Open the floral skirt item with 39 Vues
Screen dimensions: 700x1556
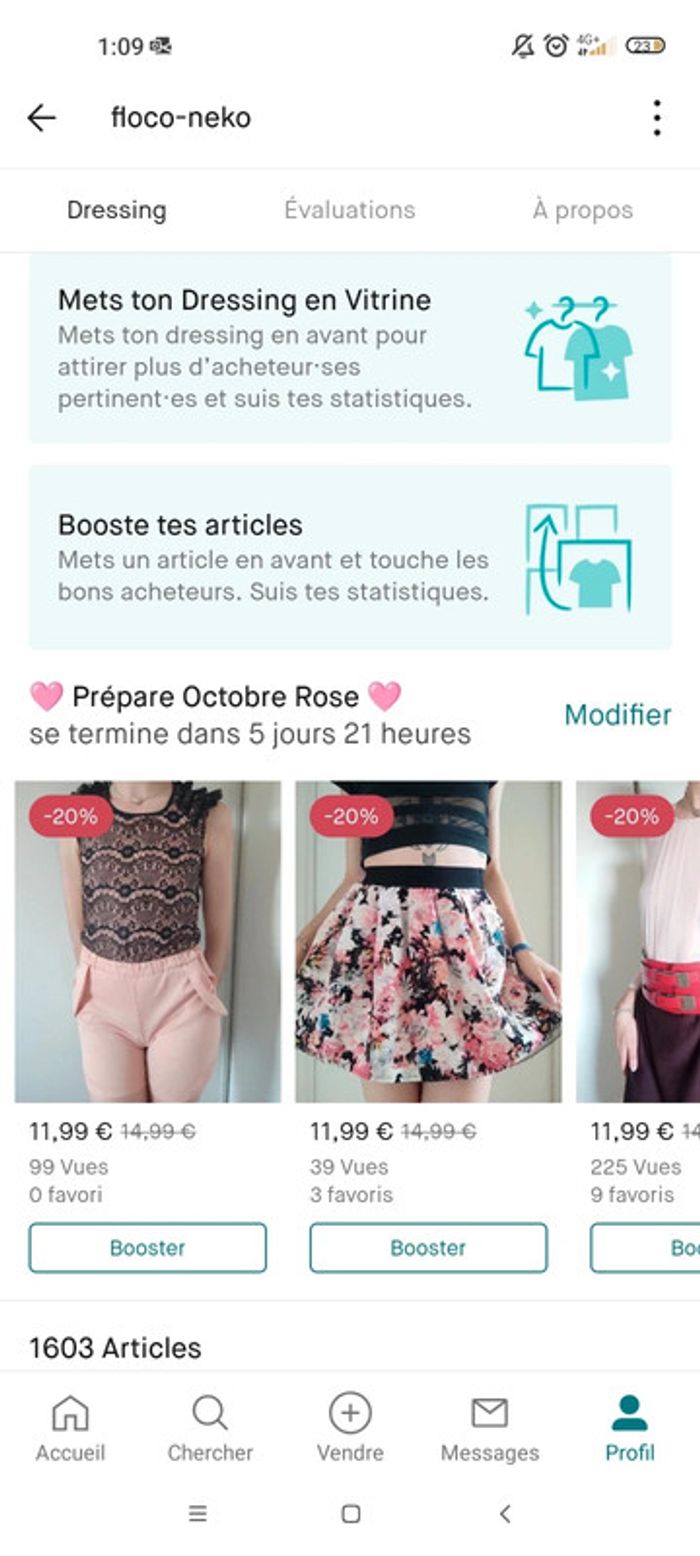pos(428,941)
